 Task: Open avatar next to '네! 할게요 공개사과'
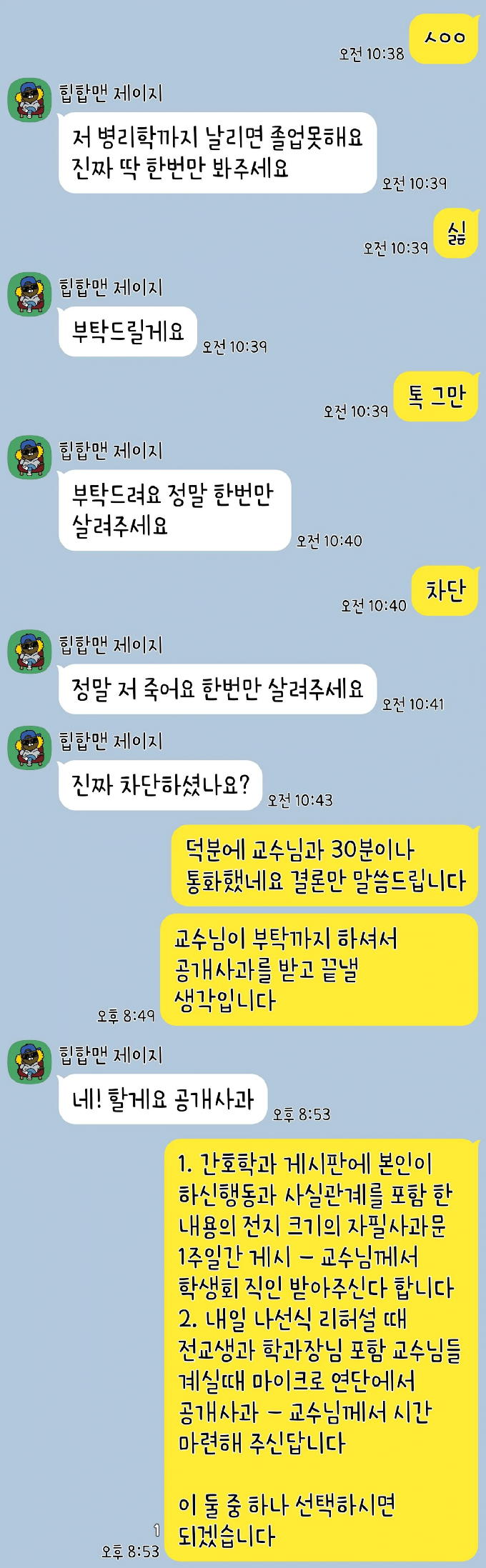coord(29,1062)
